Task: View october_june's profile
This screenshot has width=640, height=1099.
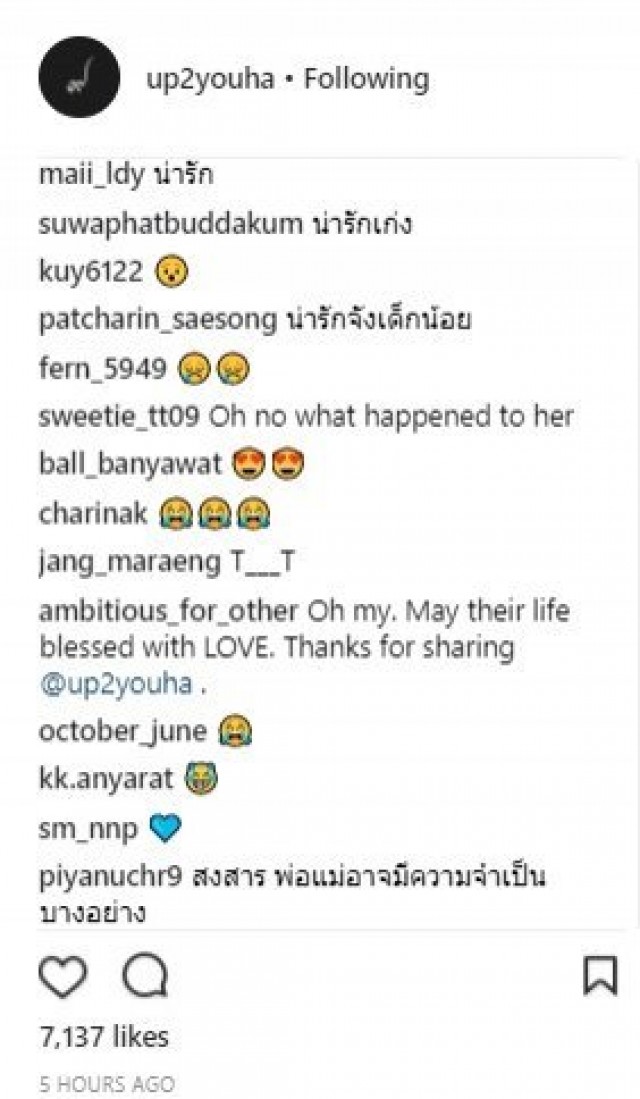Action: point(122,731)
